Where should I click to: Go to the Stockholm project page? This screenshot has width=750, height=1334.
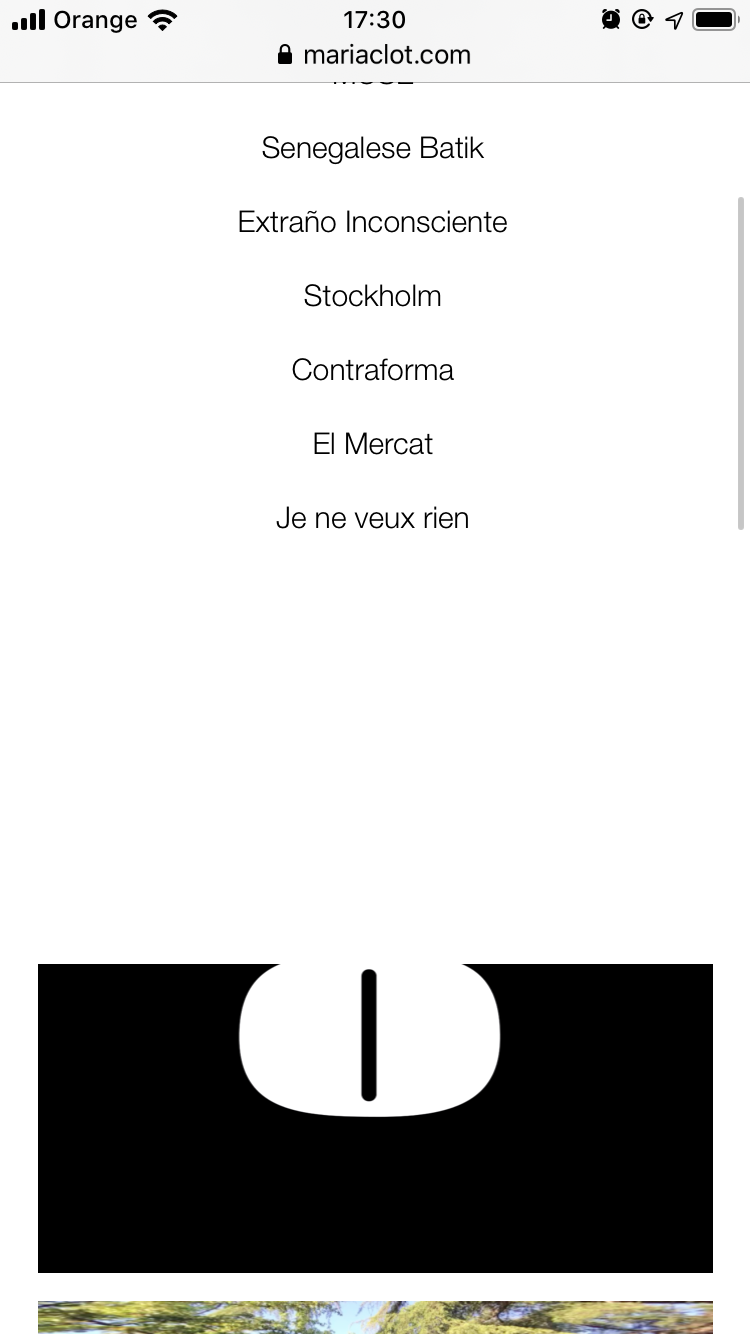point(372,296)
